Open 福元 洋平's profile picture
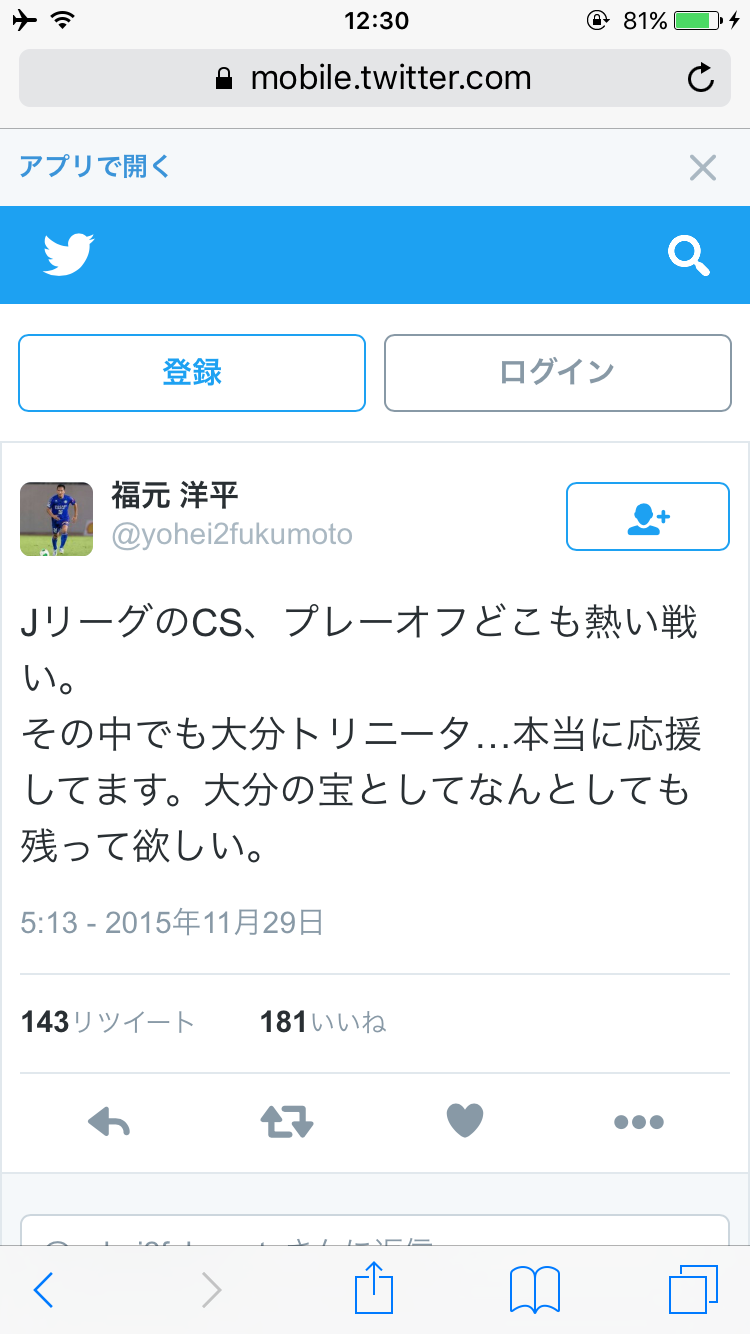This screenshot has width=750, height=1334. point(57,518)
